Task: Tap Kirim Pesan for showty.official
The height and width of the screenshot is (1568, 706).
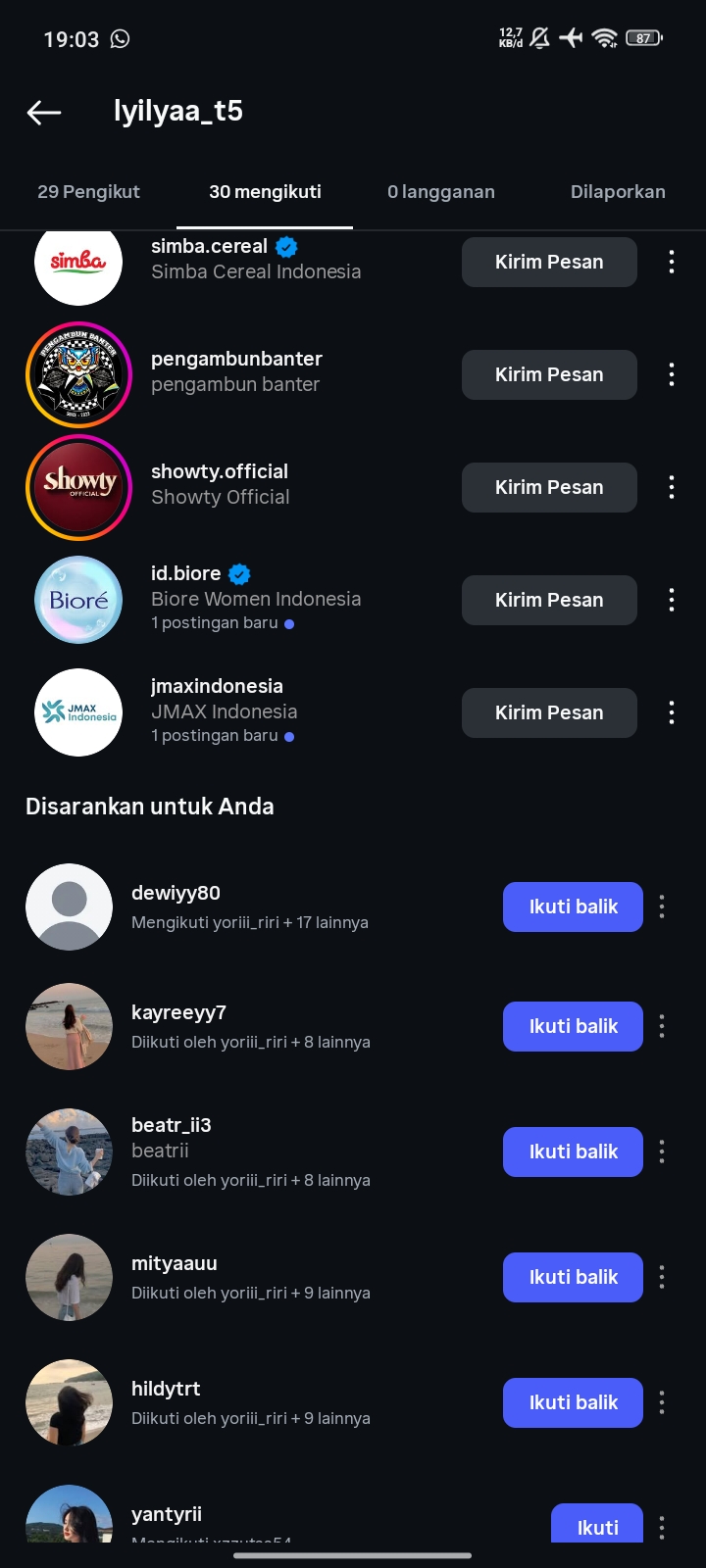Action: (549, 487)
